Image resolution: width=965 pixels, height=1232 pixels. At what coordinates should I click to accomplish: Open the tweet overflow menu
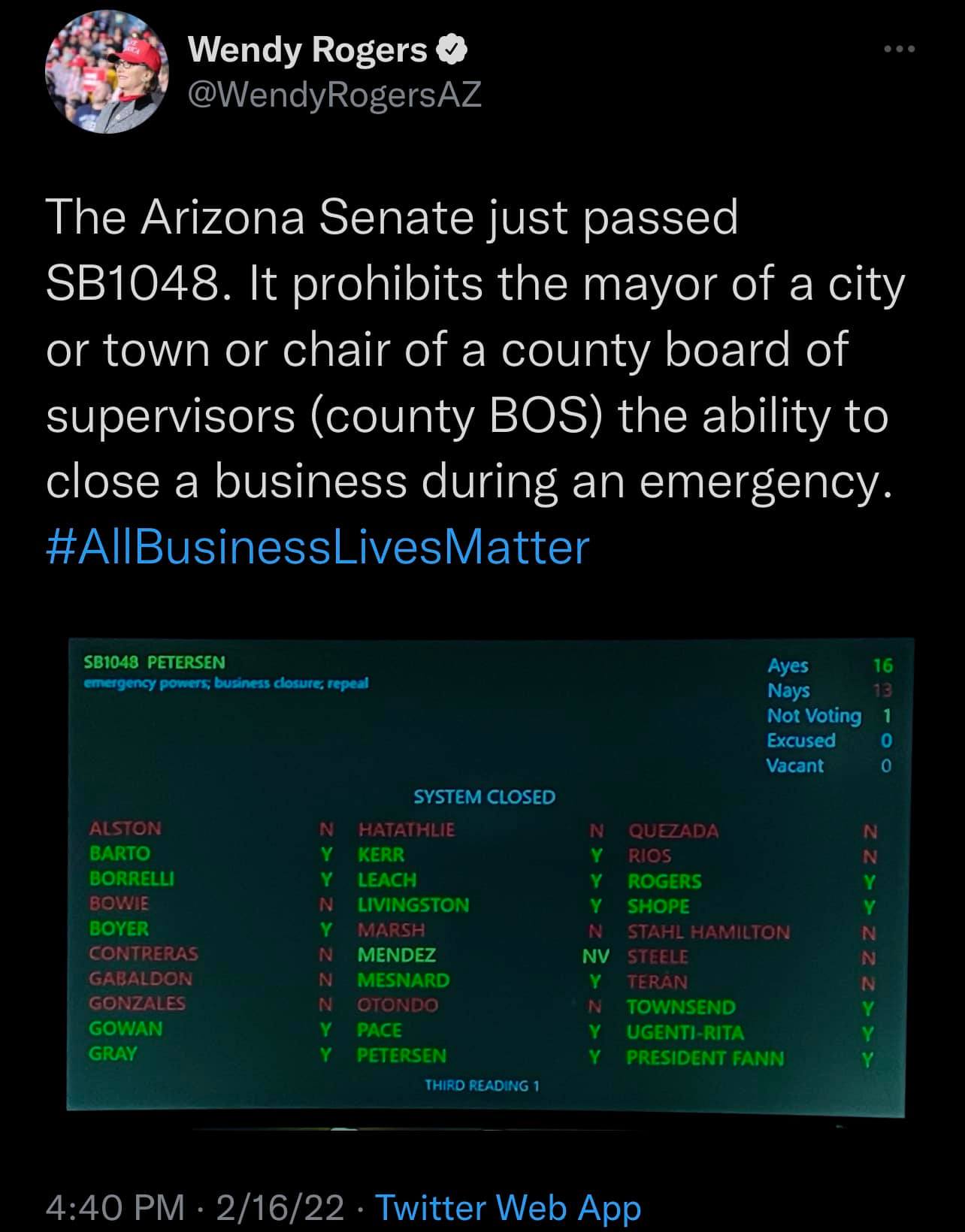tap(899, 50)
